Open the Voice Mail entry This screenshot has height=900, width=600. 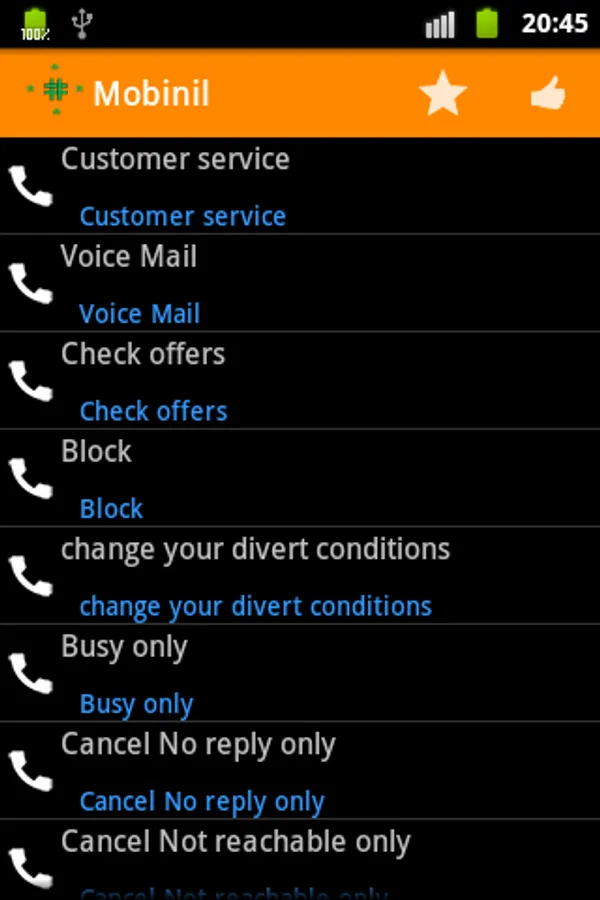tap(300, 284)
